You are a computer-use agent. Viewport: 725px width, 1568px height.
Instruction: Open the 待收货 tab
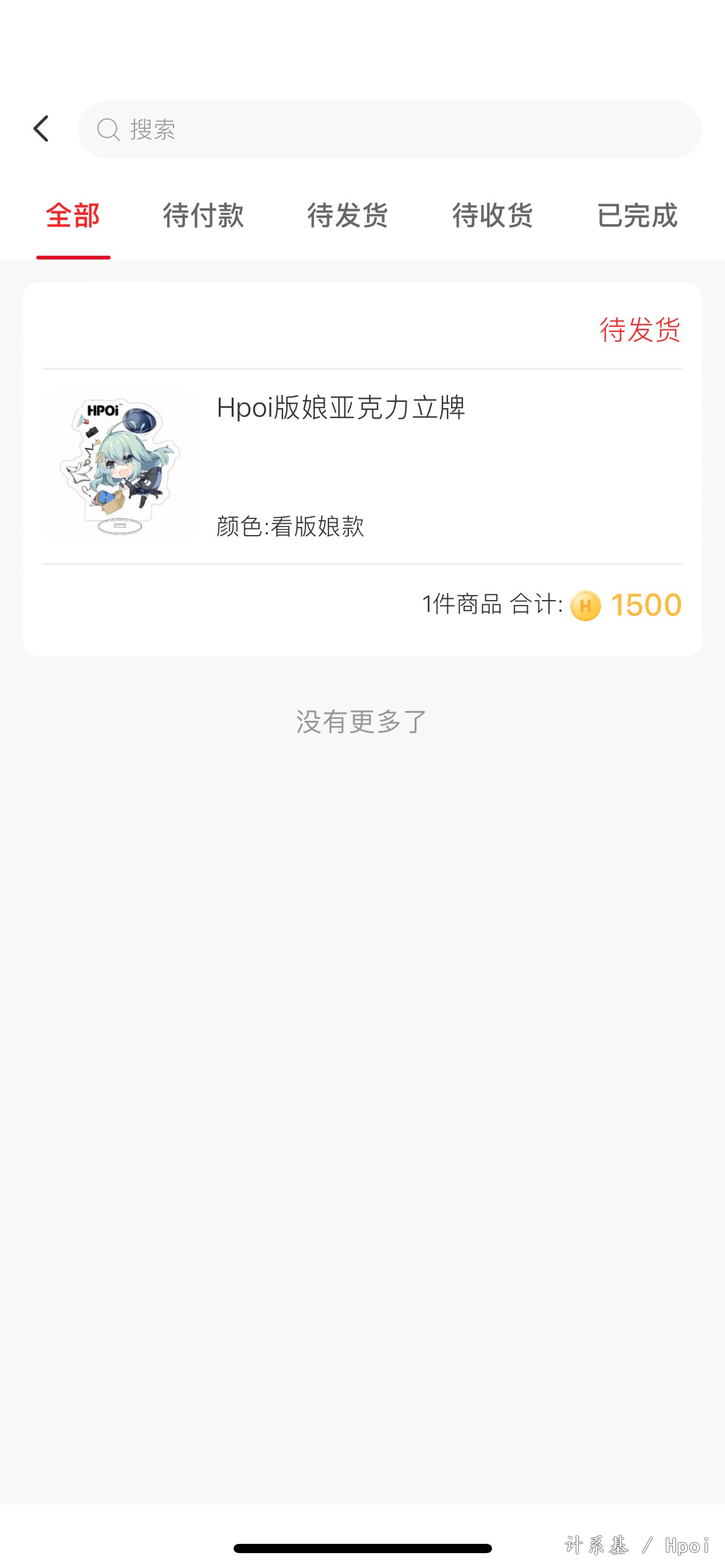pos(493,216)
